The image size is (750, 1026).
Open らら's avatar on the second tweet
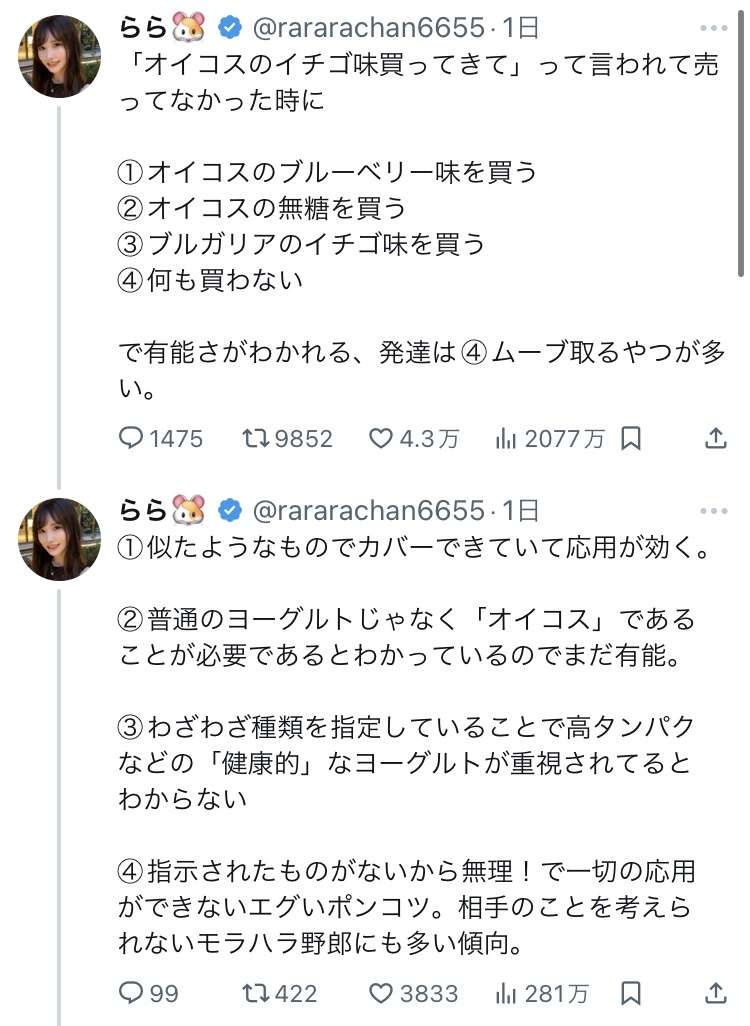click(60, 539)
